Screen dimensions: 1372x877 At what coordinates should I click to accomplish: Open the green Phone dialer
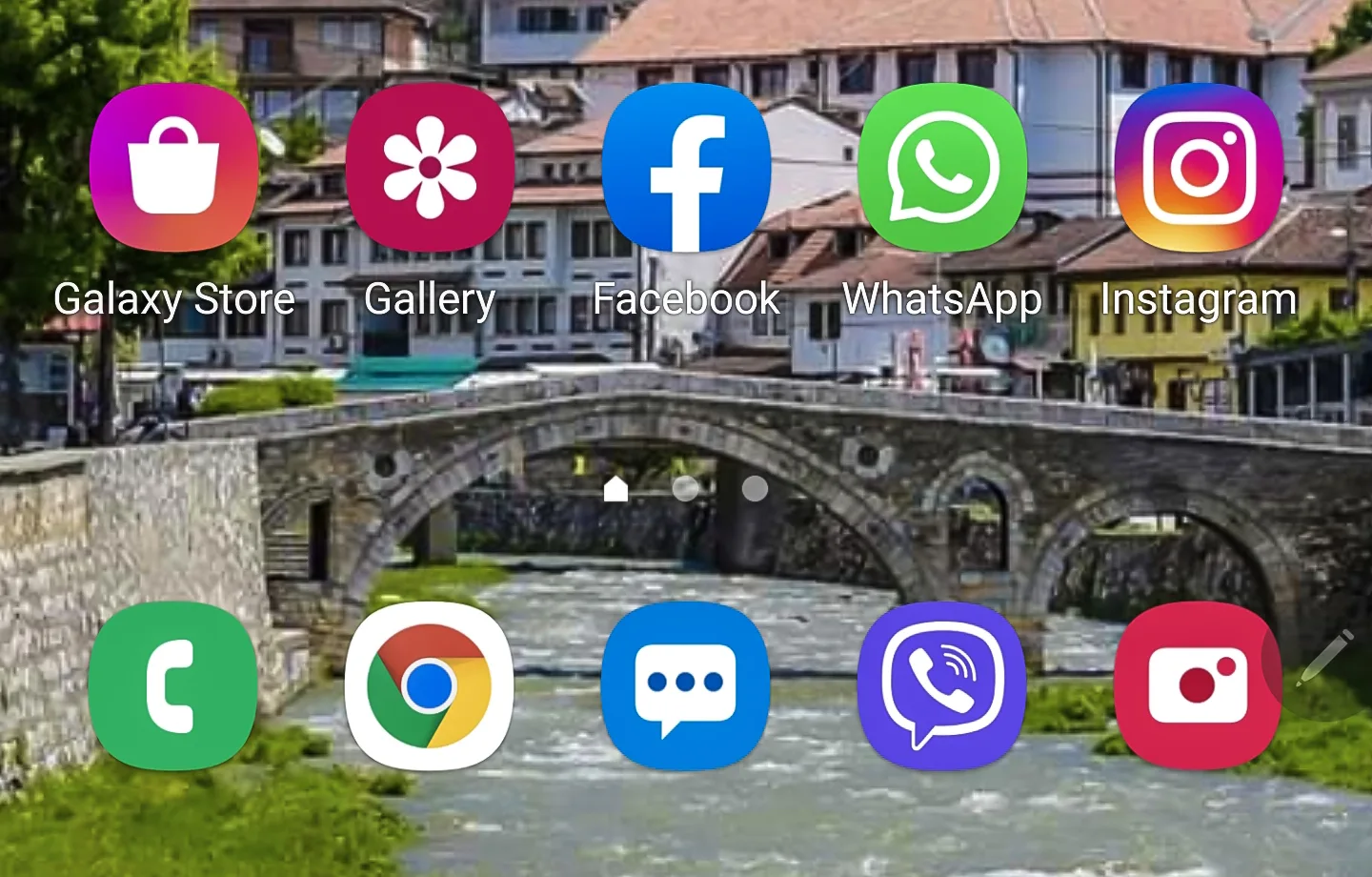pyautogui.click(x=173, y=685)
